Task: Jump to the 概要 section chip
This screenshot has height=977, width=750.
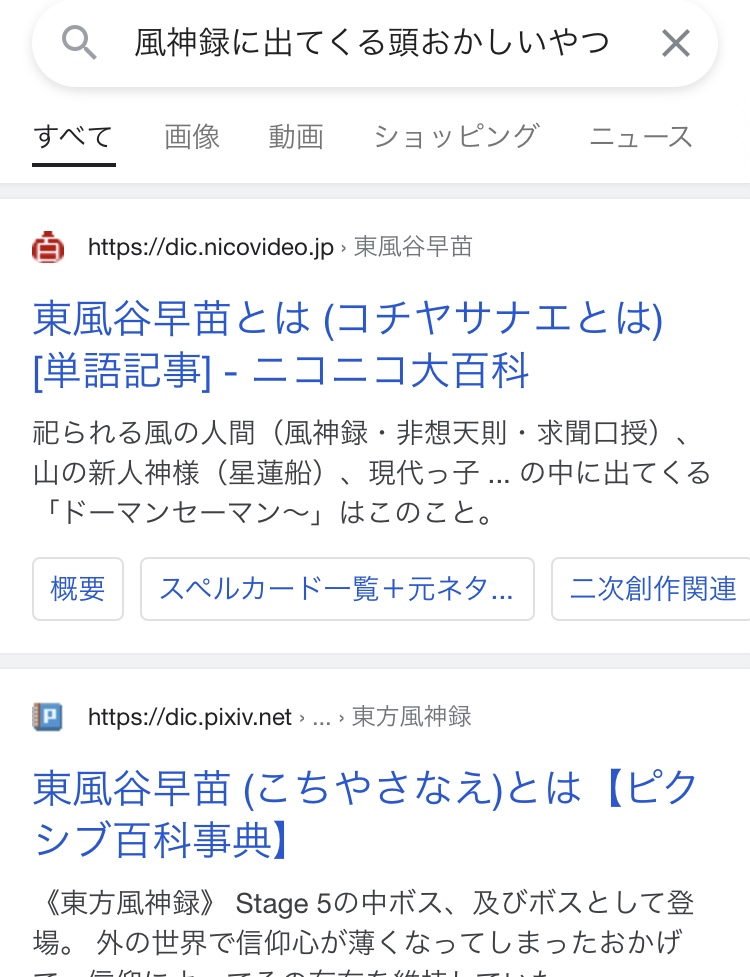Action: [78, 589]
